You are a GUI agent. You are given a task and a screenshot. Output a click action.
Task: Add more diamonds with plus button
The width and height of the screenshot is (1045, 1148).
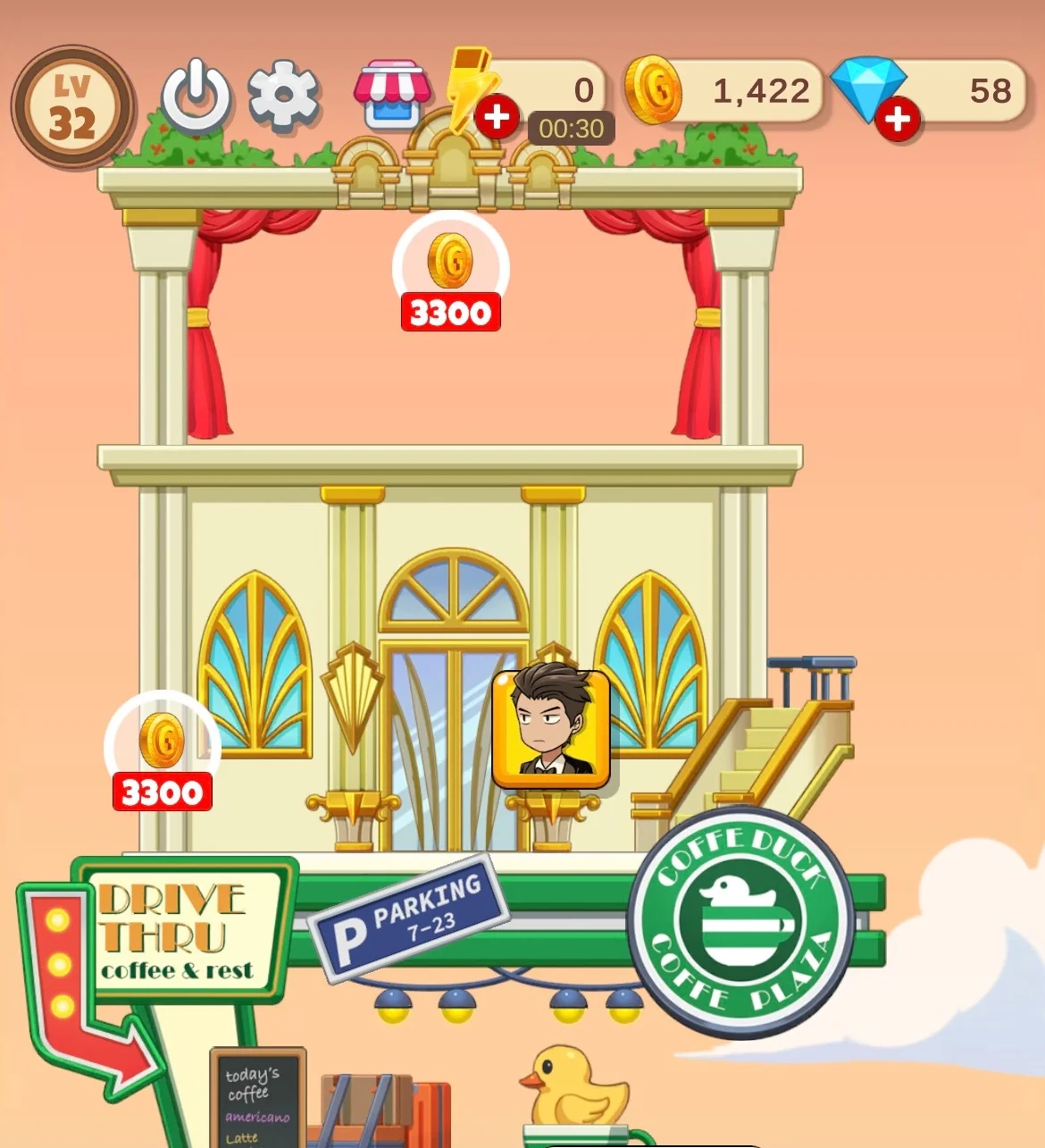[897, 119]
